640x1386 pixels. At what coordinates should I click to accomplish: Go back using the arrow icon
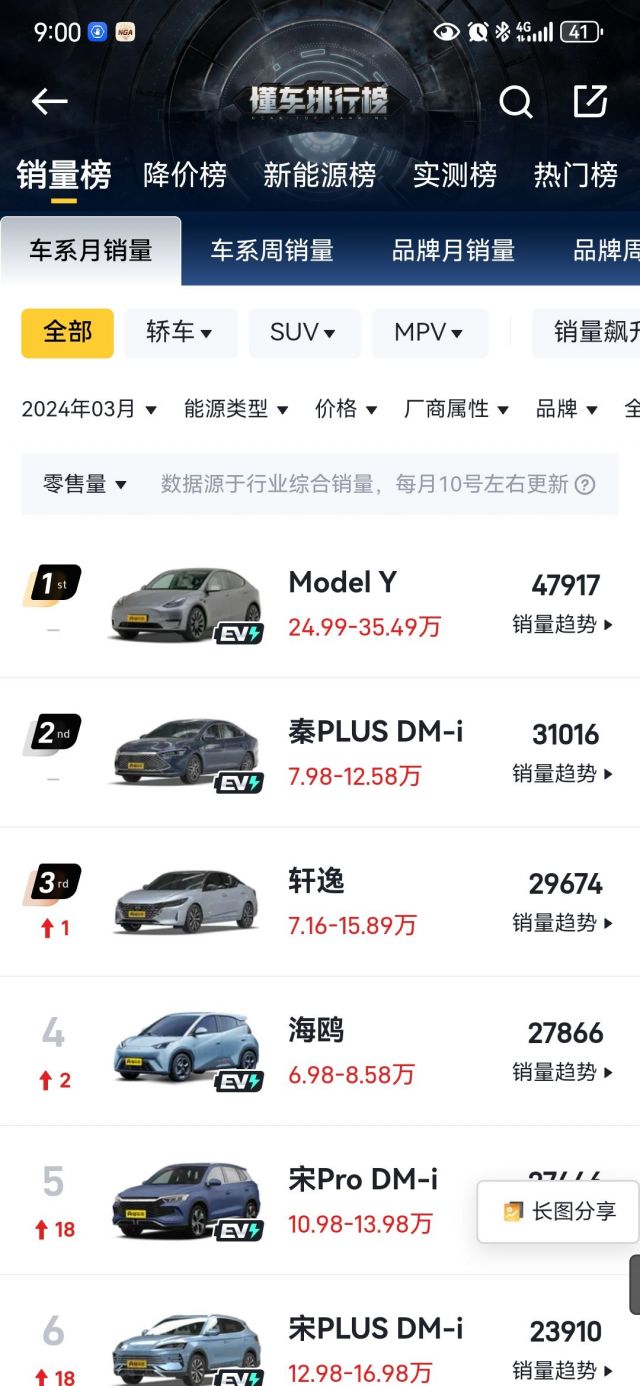point(49,101)
